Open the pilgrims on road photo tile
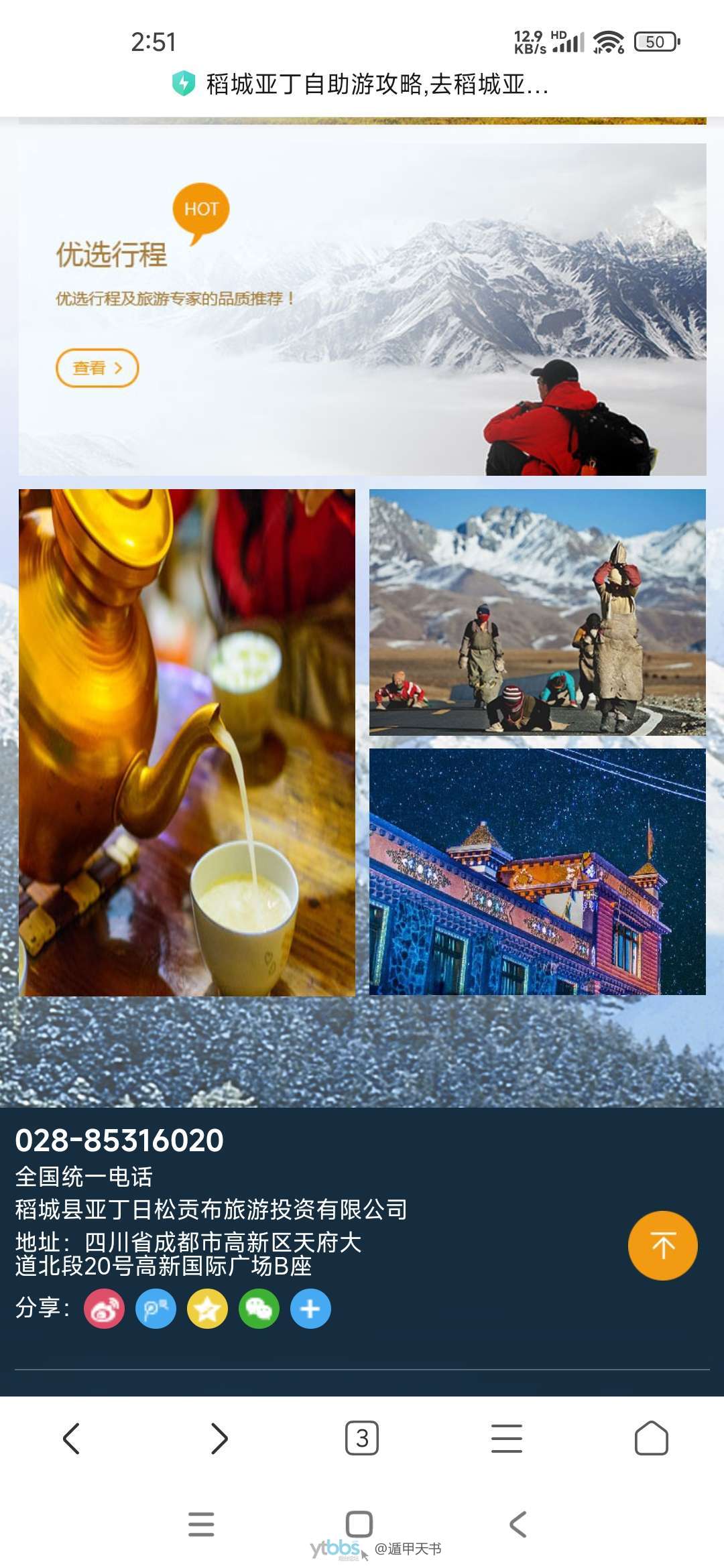Image resolution: width=724 pixels, height=1568 pixels. tap(537, 612)
